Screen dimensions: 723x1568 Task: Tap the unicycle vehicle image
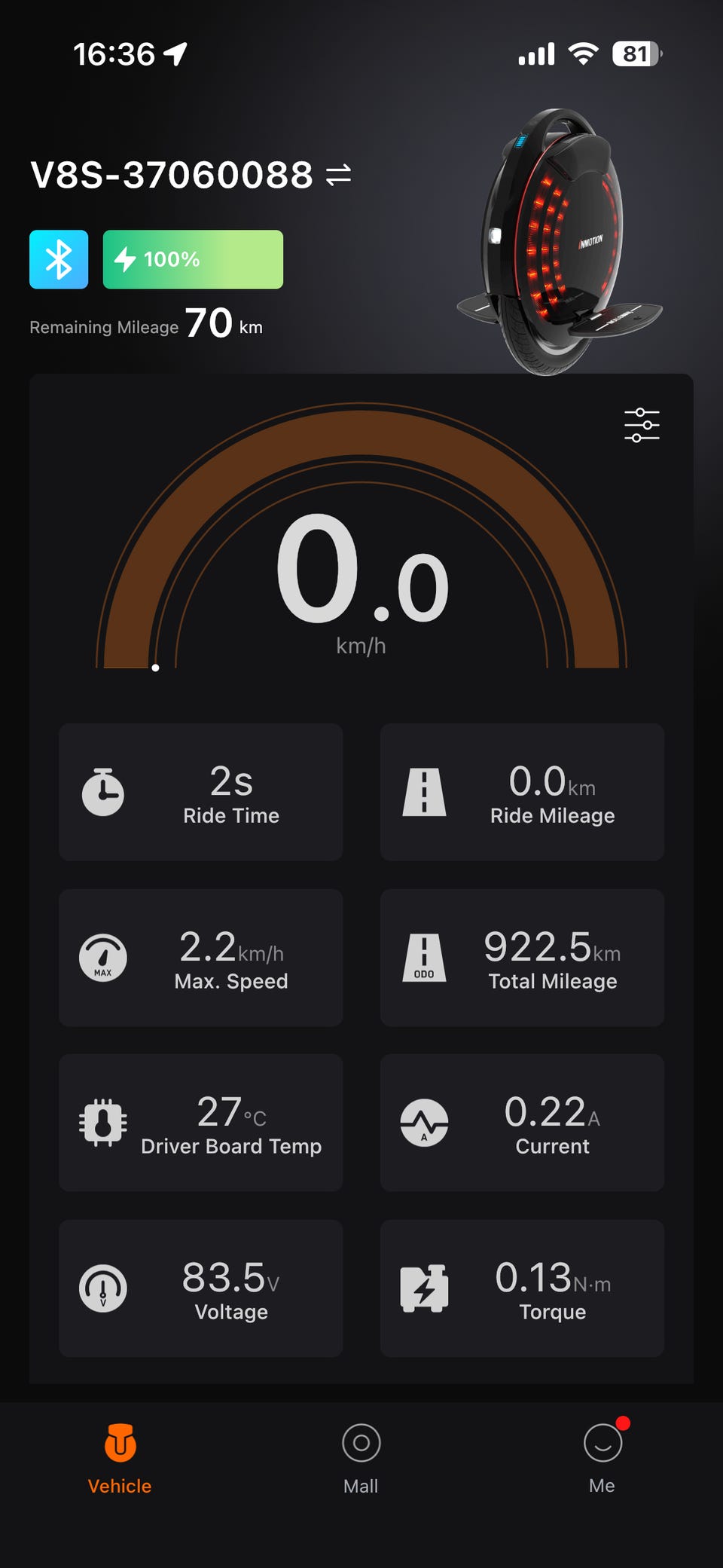pos(560,241)
